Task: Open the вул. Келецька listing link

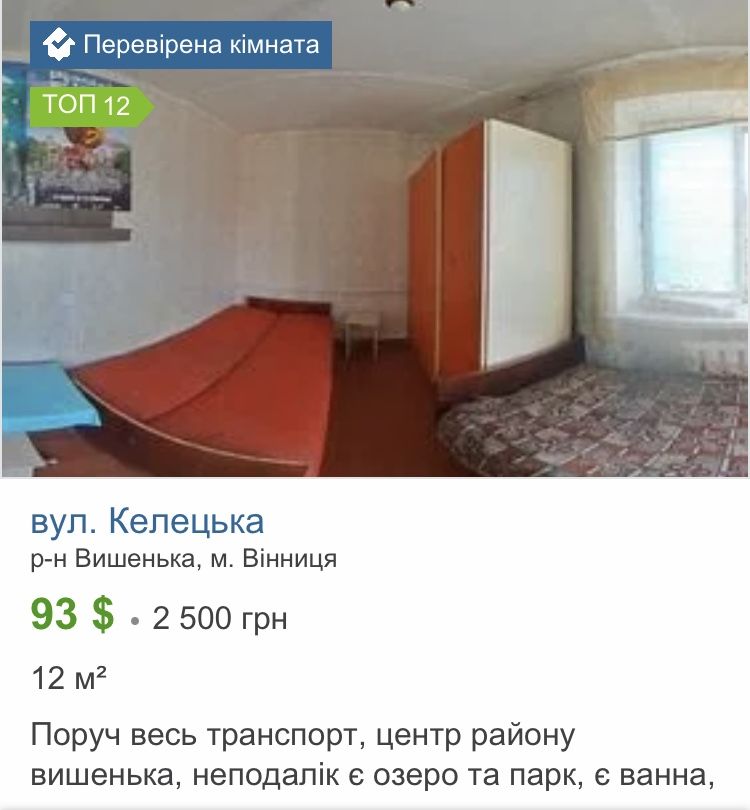Action: (148, 521)
